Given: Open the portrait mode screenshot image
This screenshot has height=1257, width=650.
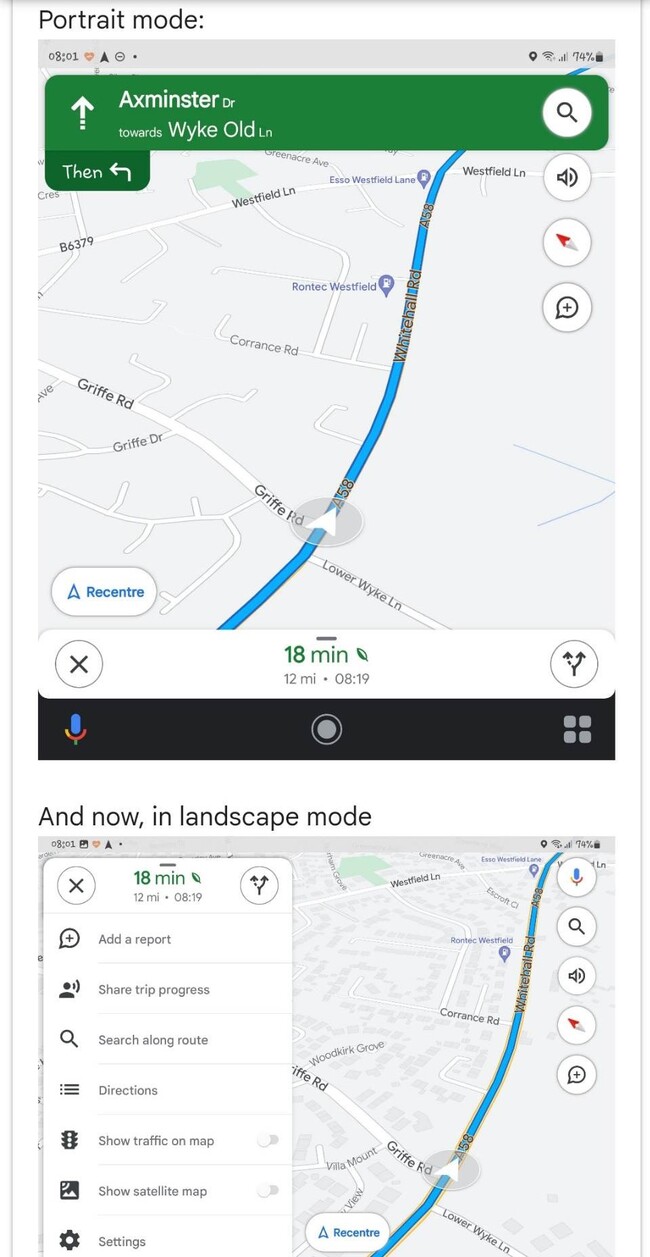Looking at the screenshot, I should [x=326, y=400].
